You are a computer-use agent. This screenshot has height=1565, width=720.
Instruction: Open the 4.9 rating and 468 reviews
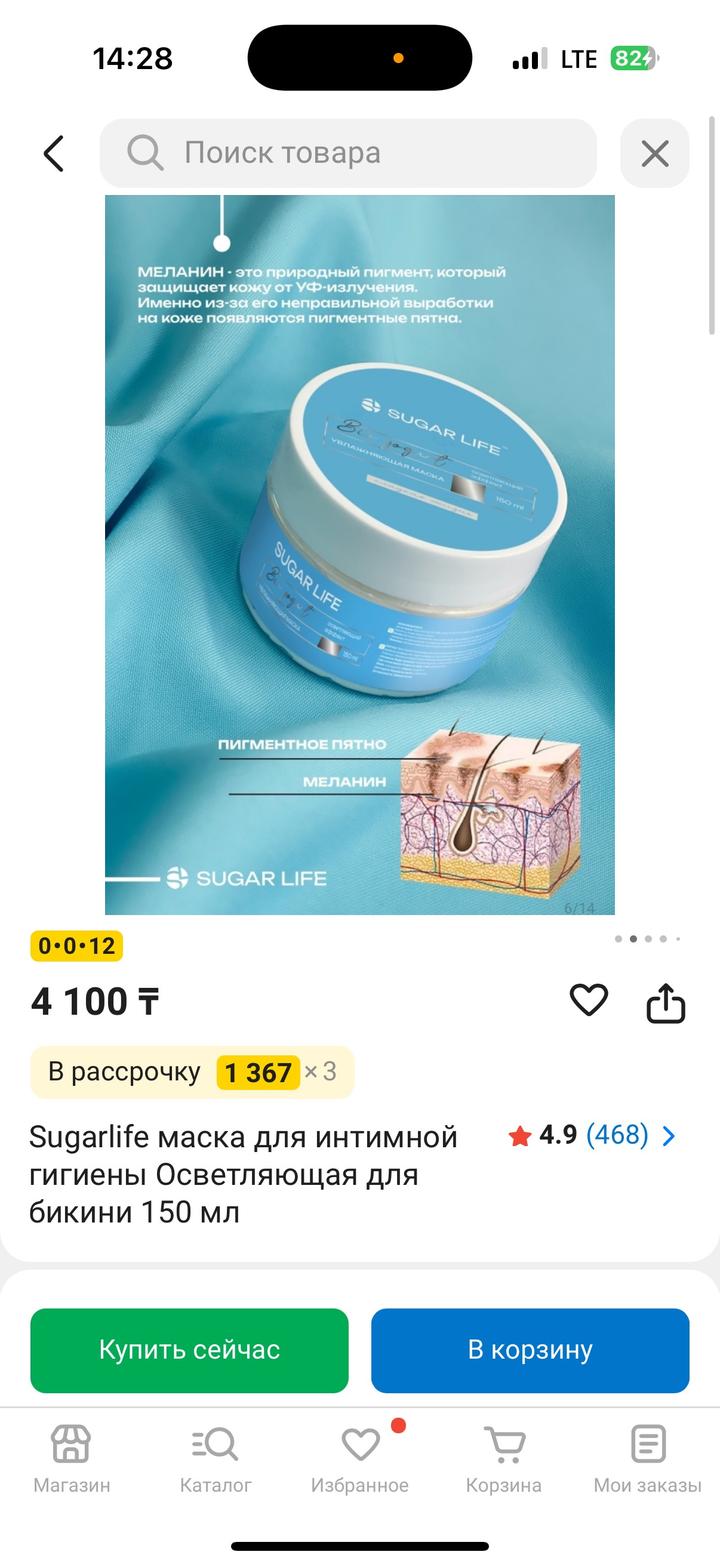[x=592, y=1135]
